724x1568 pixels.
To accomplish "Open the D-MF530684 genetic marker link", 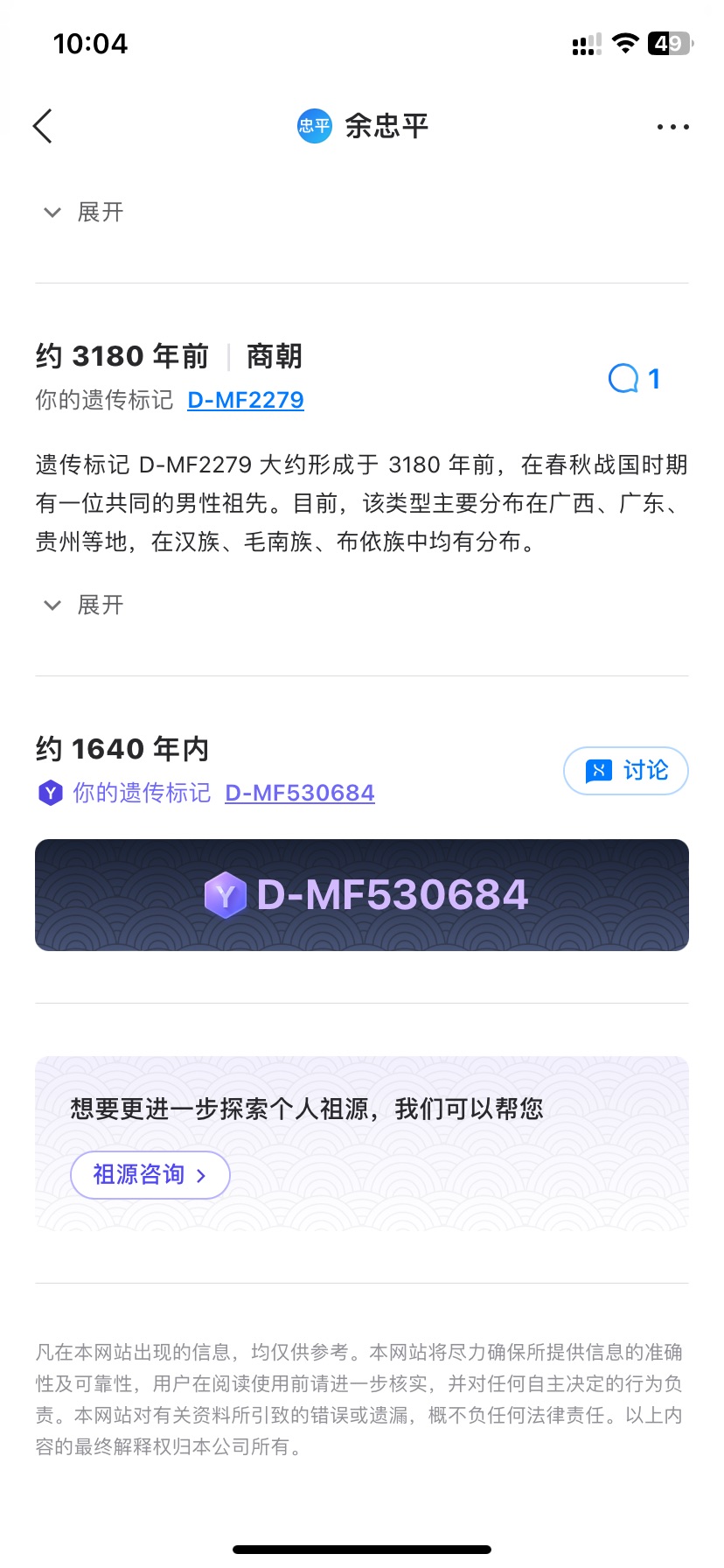I will 300,793.
